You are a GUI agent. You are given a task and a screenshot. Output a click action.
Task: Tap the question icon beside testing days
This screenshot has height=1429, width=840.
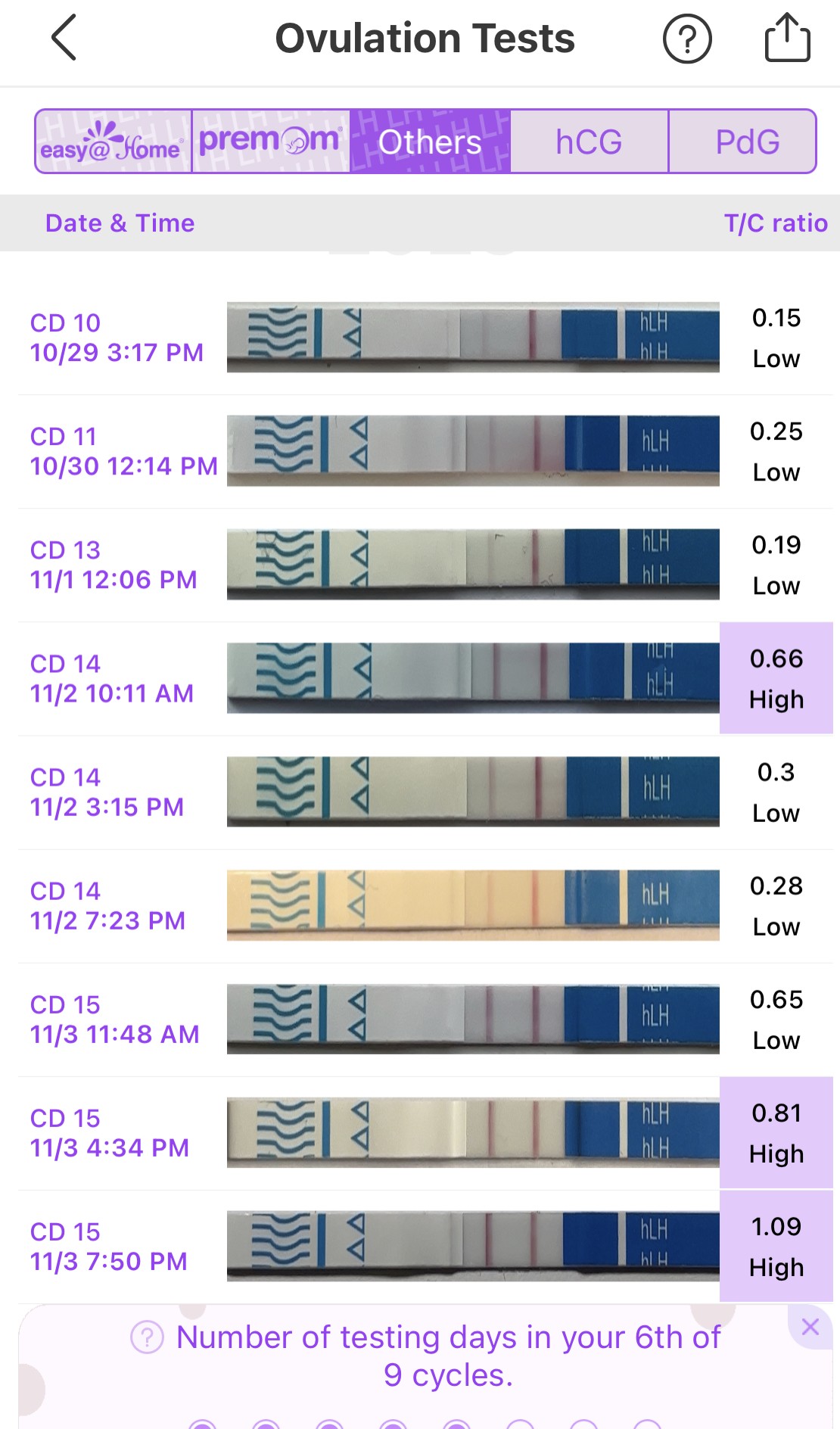[x=147, y=1337]
